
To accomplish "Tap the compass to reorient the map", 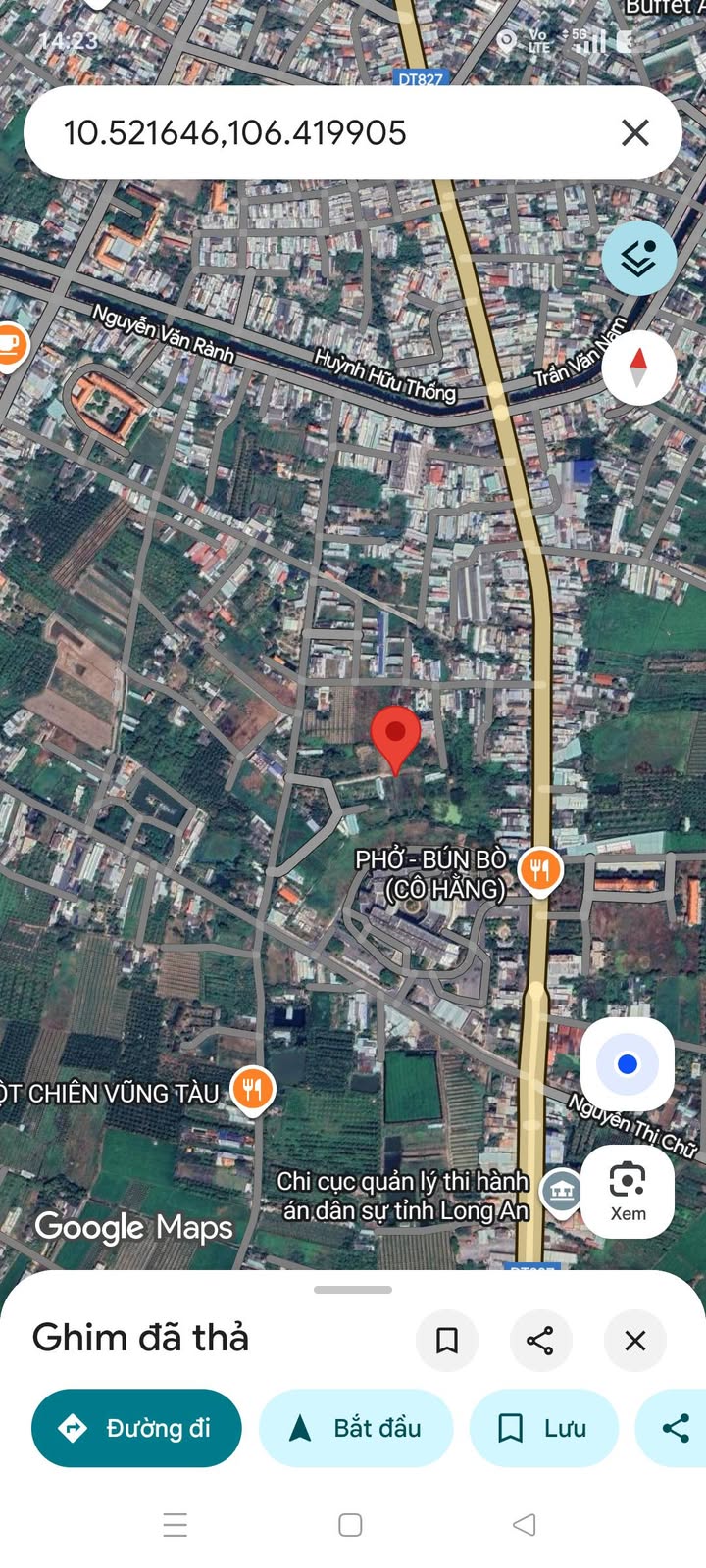I will [638, 367].
